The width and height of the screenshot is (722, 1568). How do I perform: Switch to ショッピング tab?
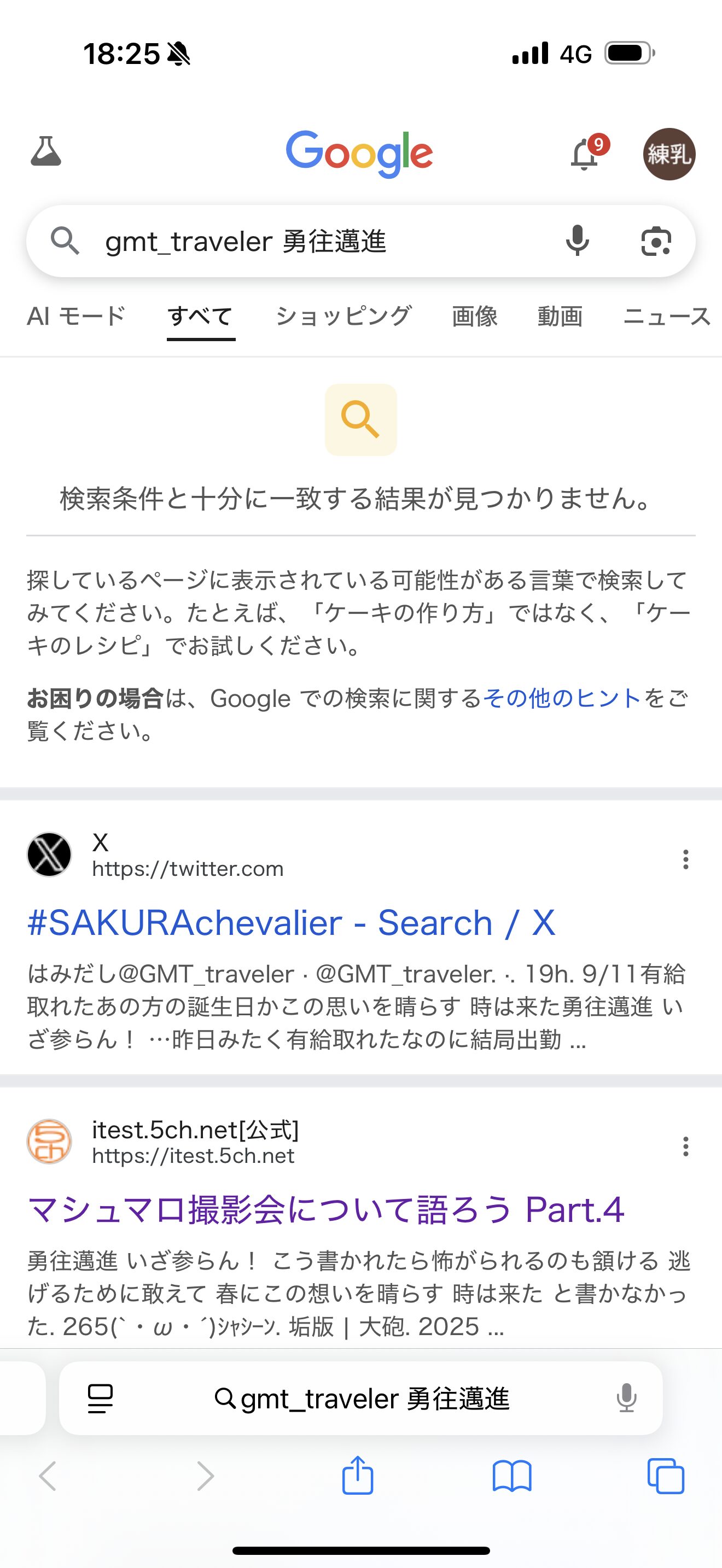[x=344, y=317]
